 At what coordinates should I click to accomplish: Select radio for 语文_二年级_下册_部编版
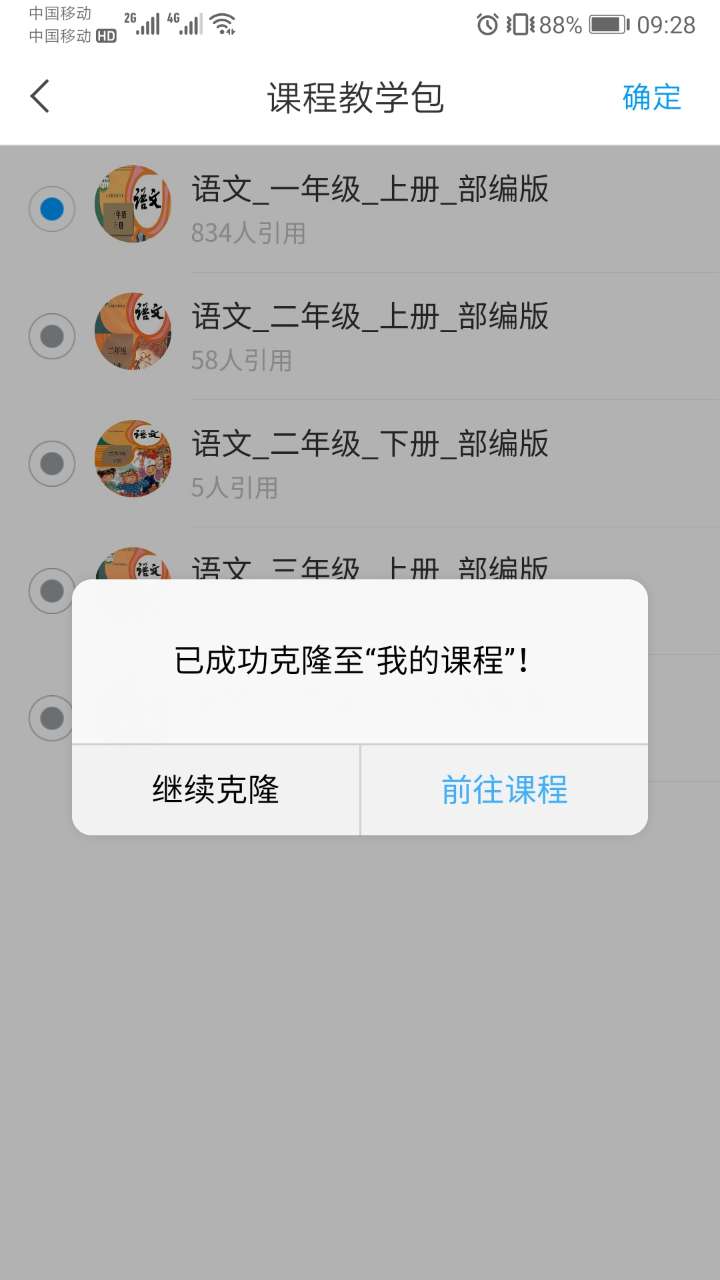click(52, 463)
